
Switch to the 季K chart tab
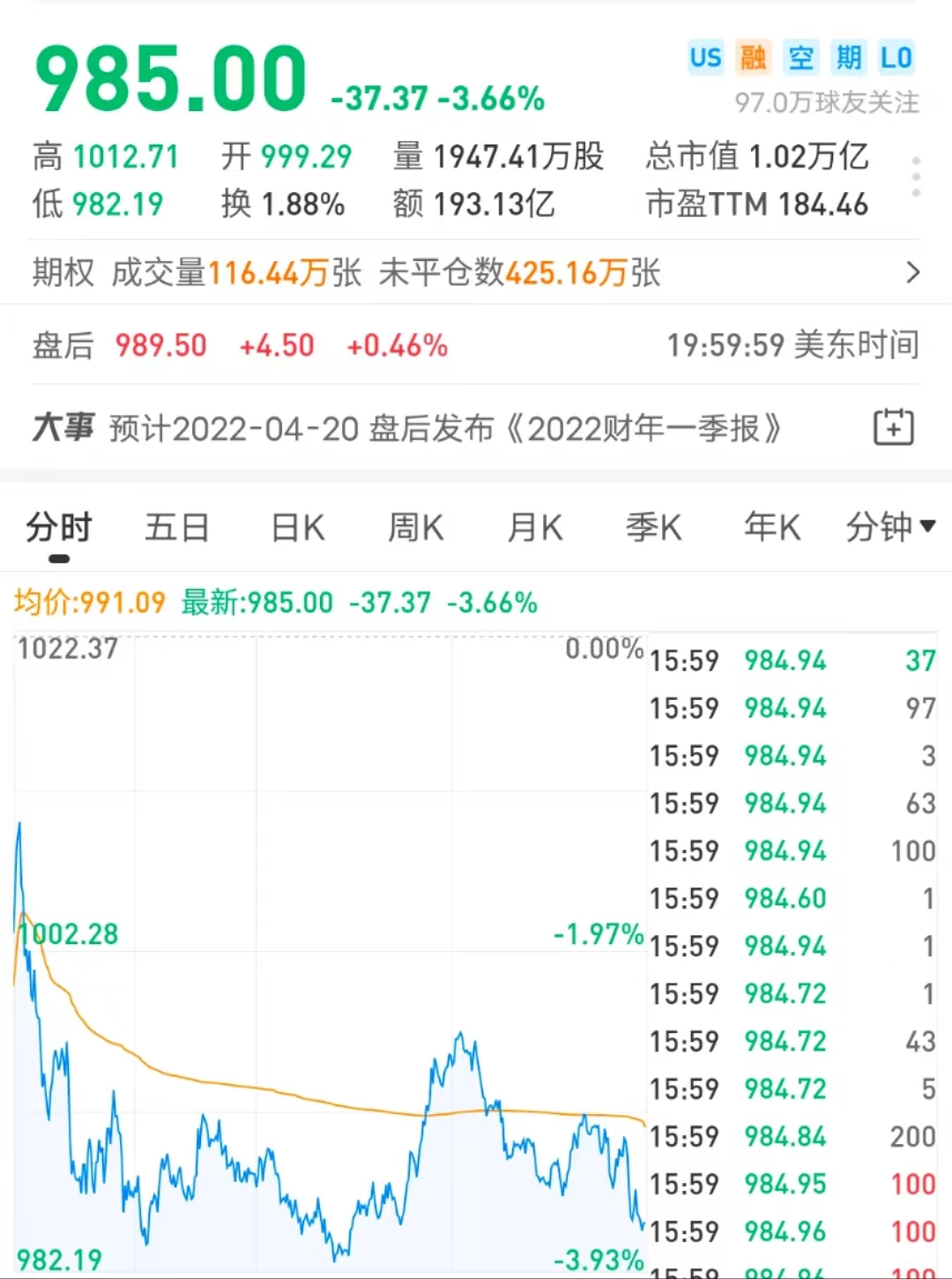(653, 528)
